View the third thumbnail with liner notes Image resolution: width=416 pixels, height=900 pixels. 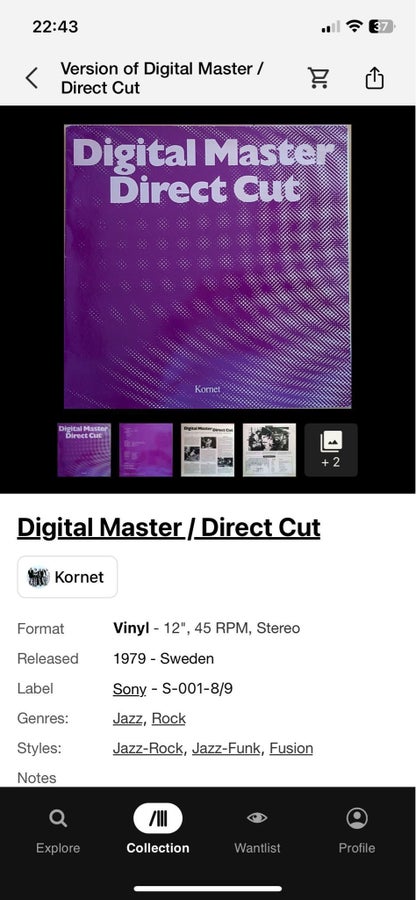click(x=208, y=450)
